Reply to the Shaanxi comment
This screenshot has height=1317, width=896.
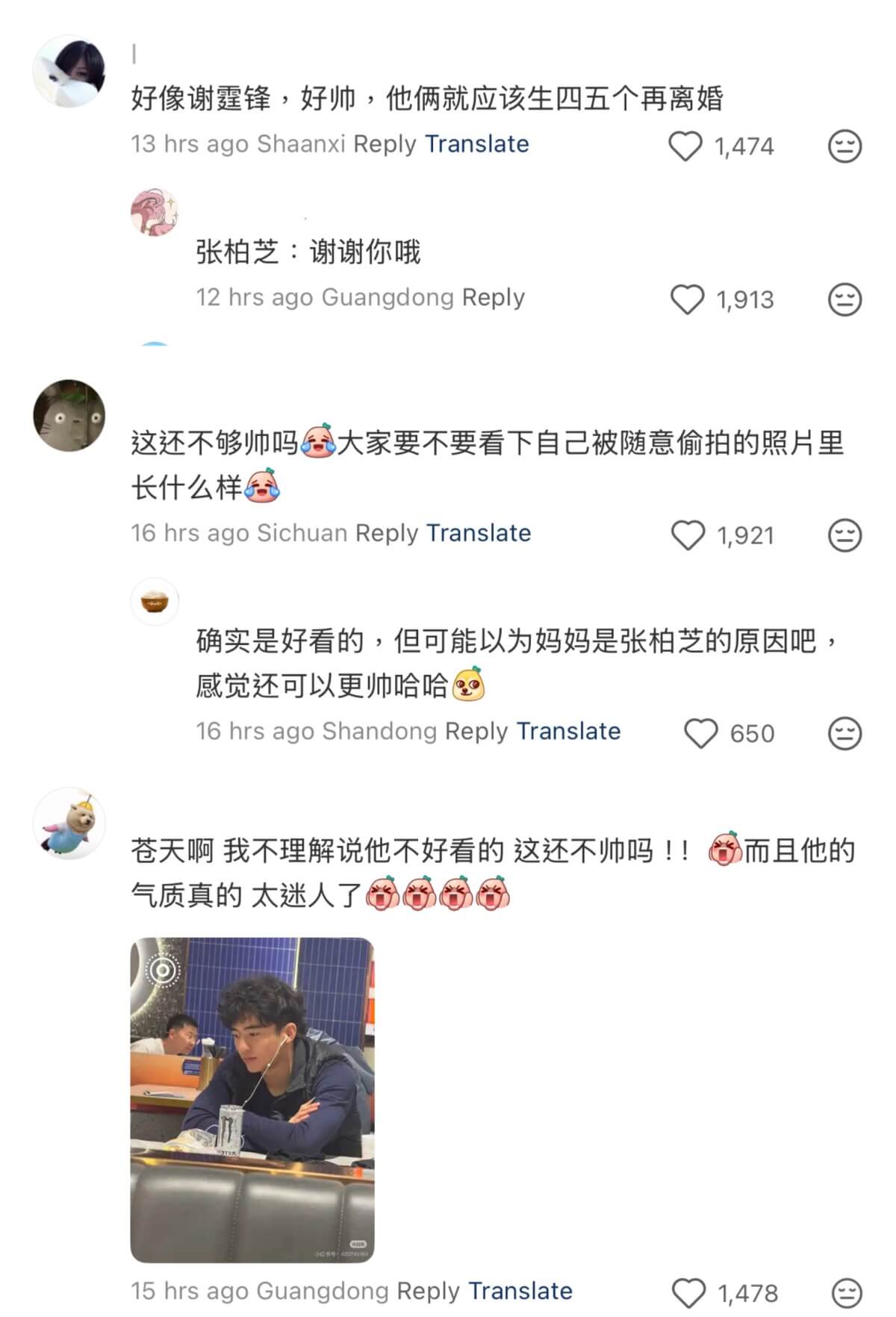click(x=385, y=143)
